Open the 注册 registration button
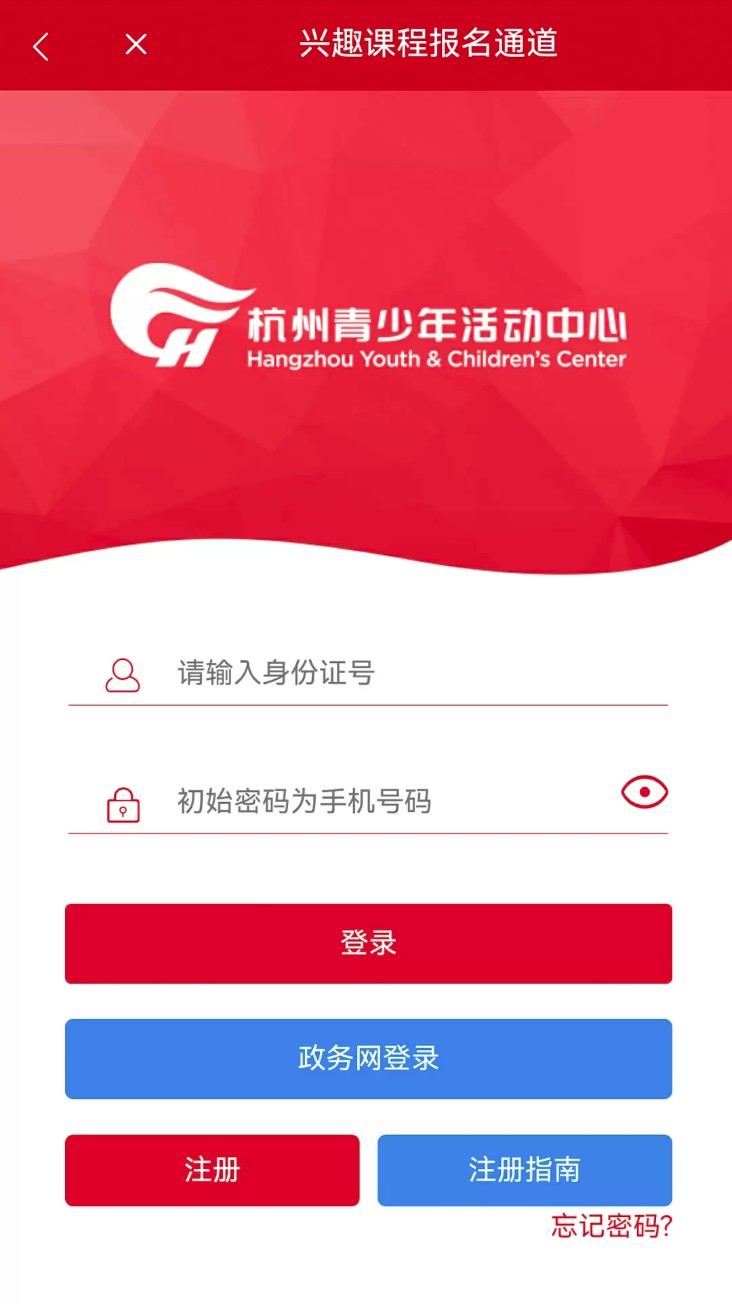Screen dimensions: 732x1304 [x=212, y=1170]
